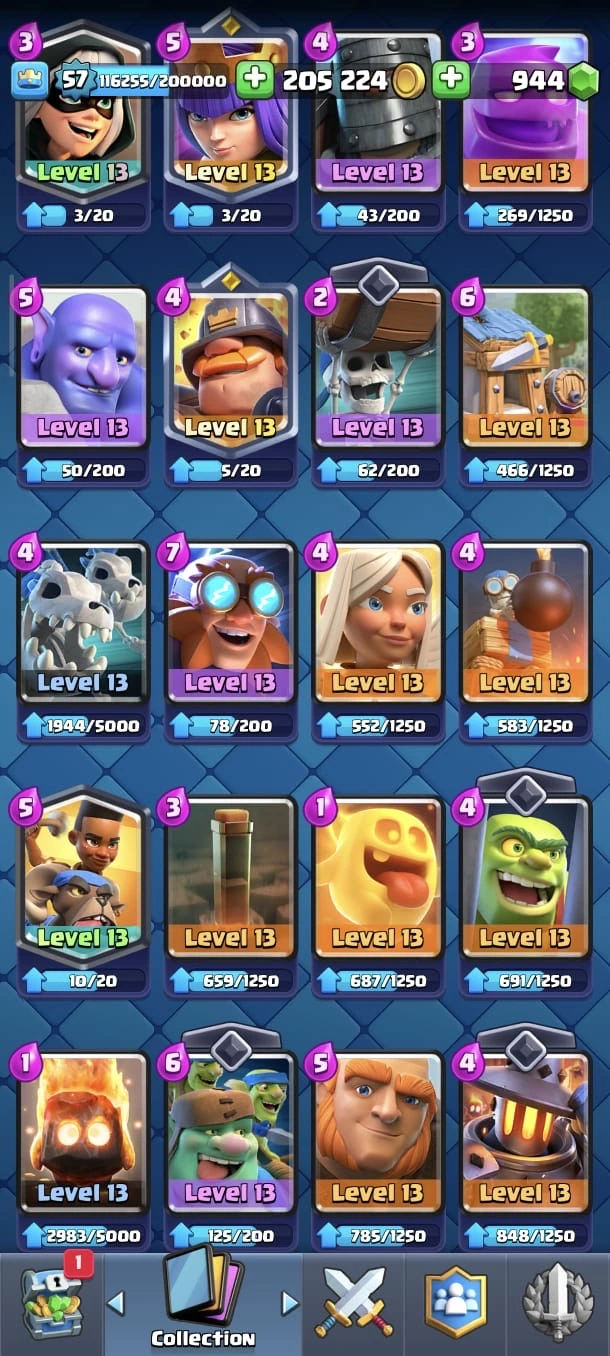The width and height of the screenshot is (610, 1356).
Task: Select the Elixir Golem card showing 269/1250
Action: click(524, 130)
